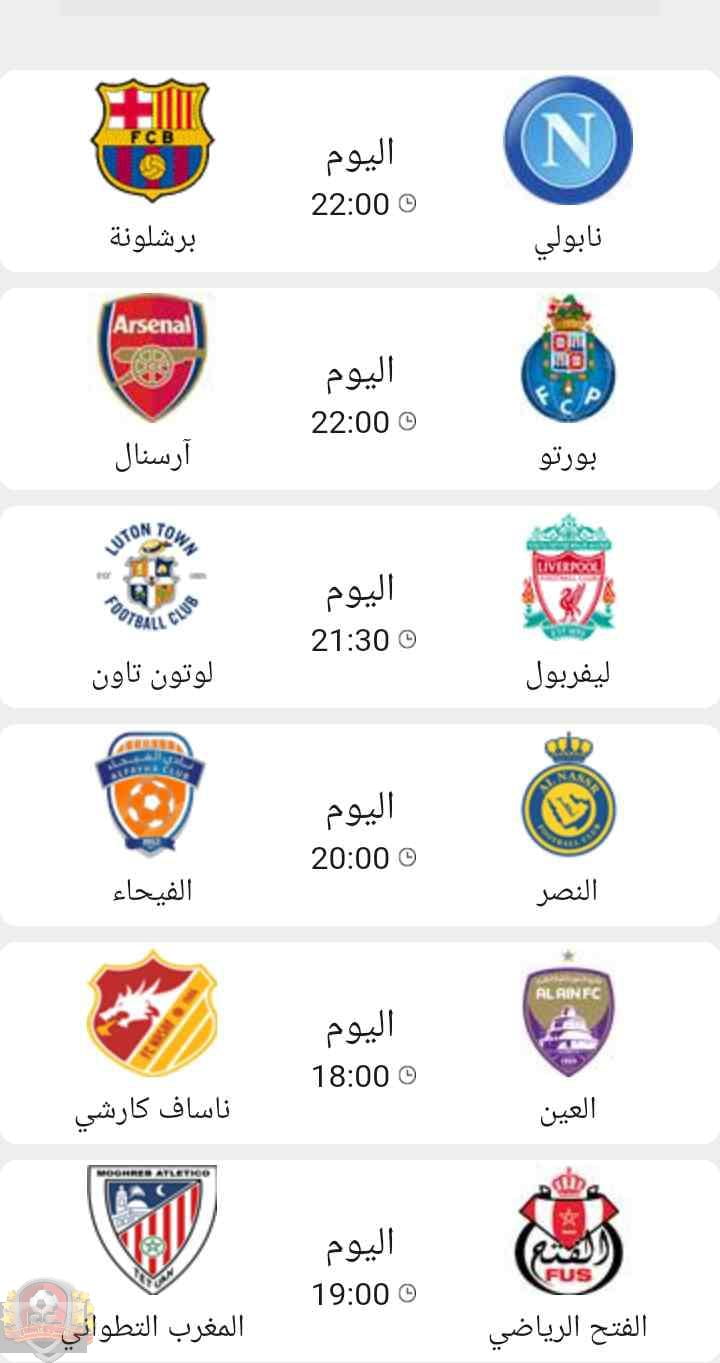The width and height of the screenshot is (720, 1363).
Task: Select the Liverpool vs Luton Town match
Action: 360,608
